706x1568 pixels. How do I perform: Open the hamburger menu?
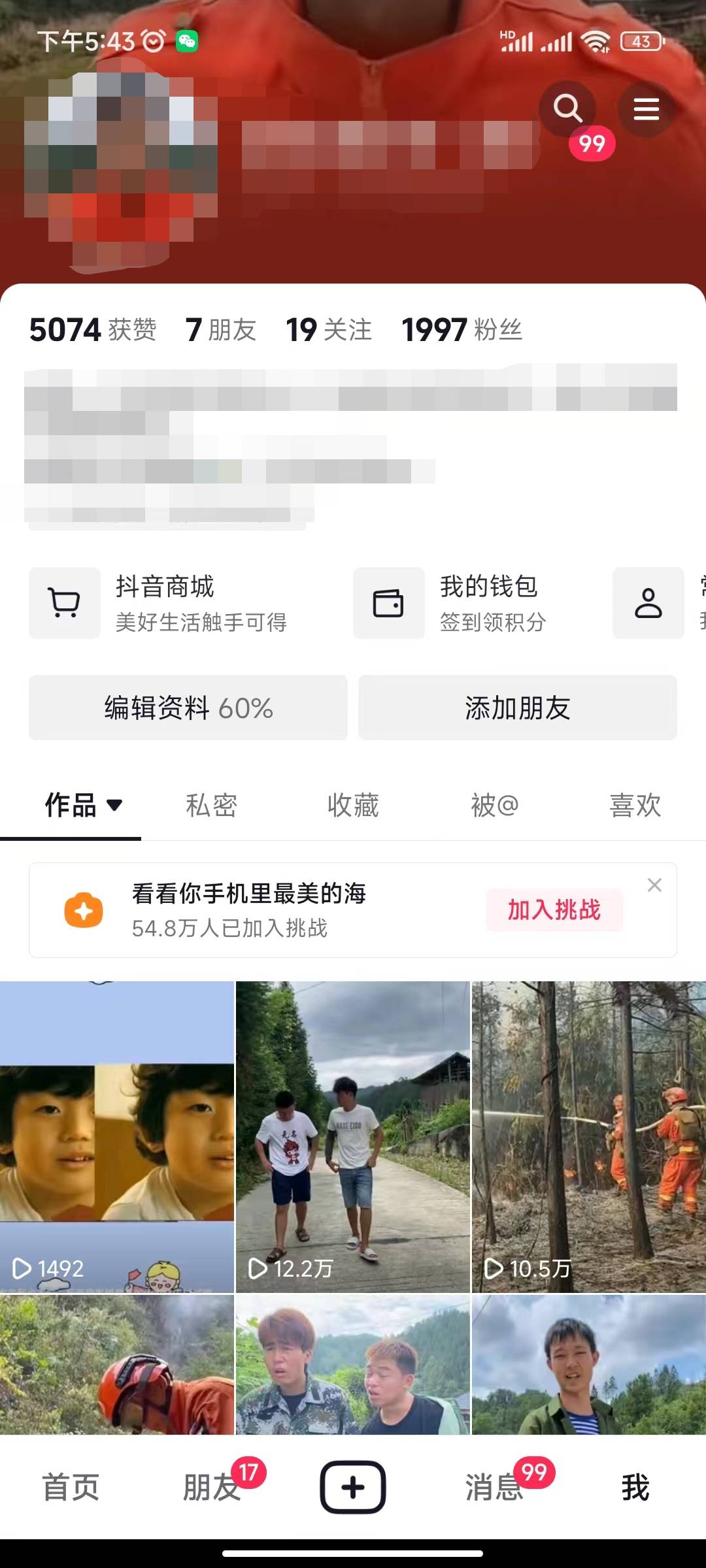pyautogui.click(x=646, y=108)
